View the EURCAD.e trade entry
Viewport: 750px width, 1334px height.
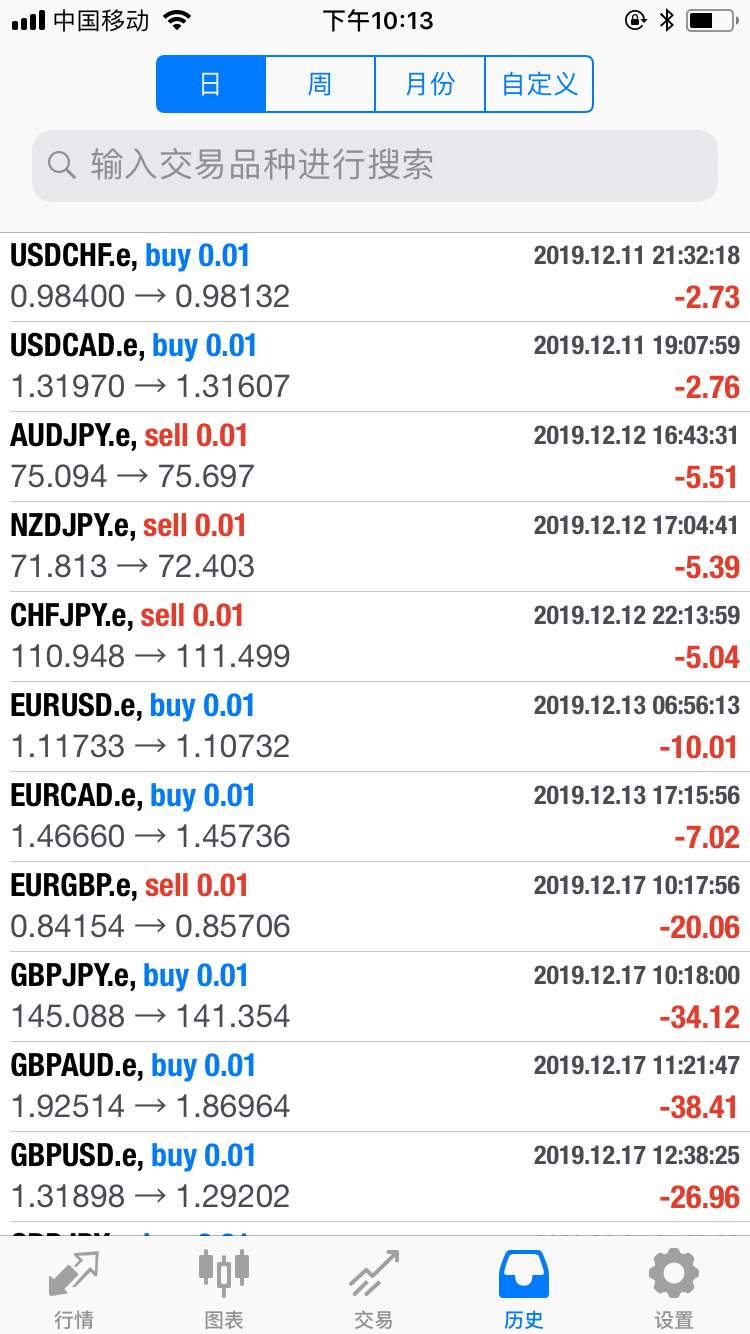[375, 817]
